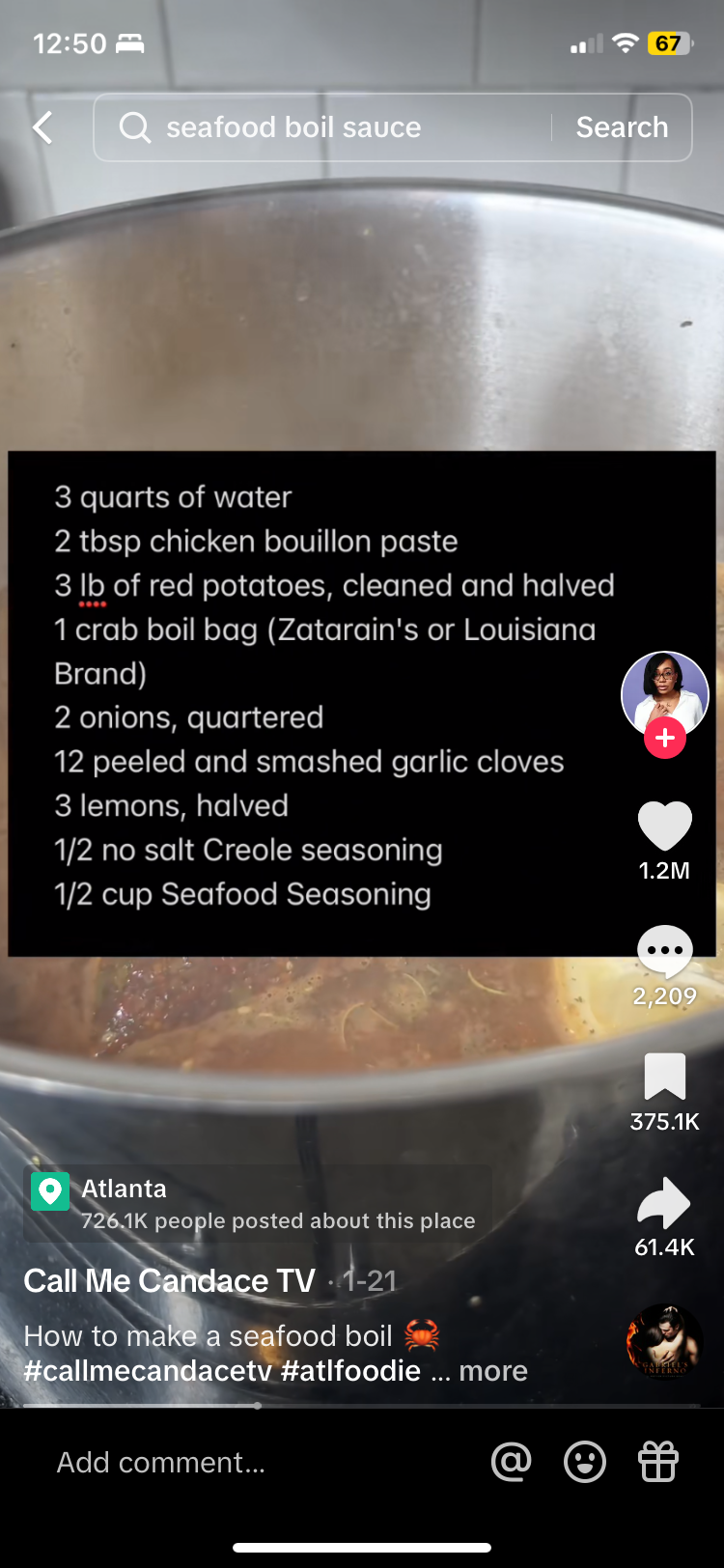The width and height of the screenshot is (724, 1568).
Task: Open the comments on this video
Action: tap(664, 952)
